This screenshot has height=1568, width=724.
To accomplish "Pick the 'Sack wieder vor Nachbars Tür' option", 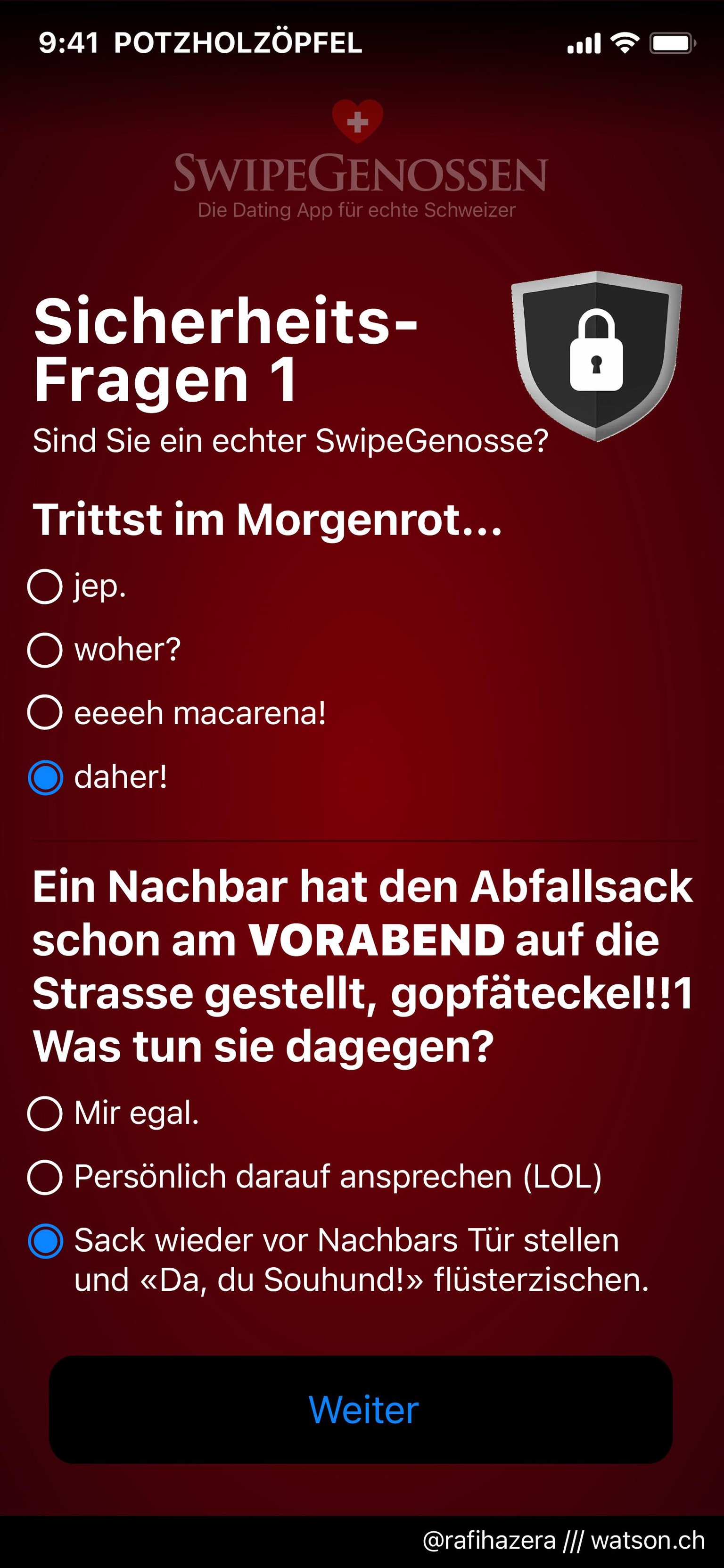I will pyautogui.click(x=46, y=1240).
